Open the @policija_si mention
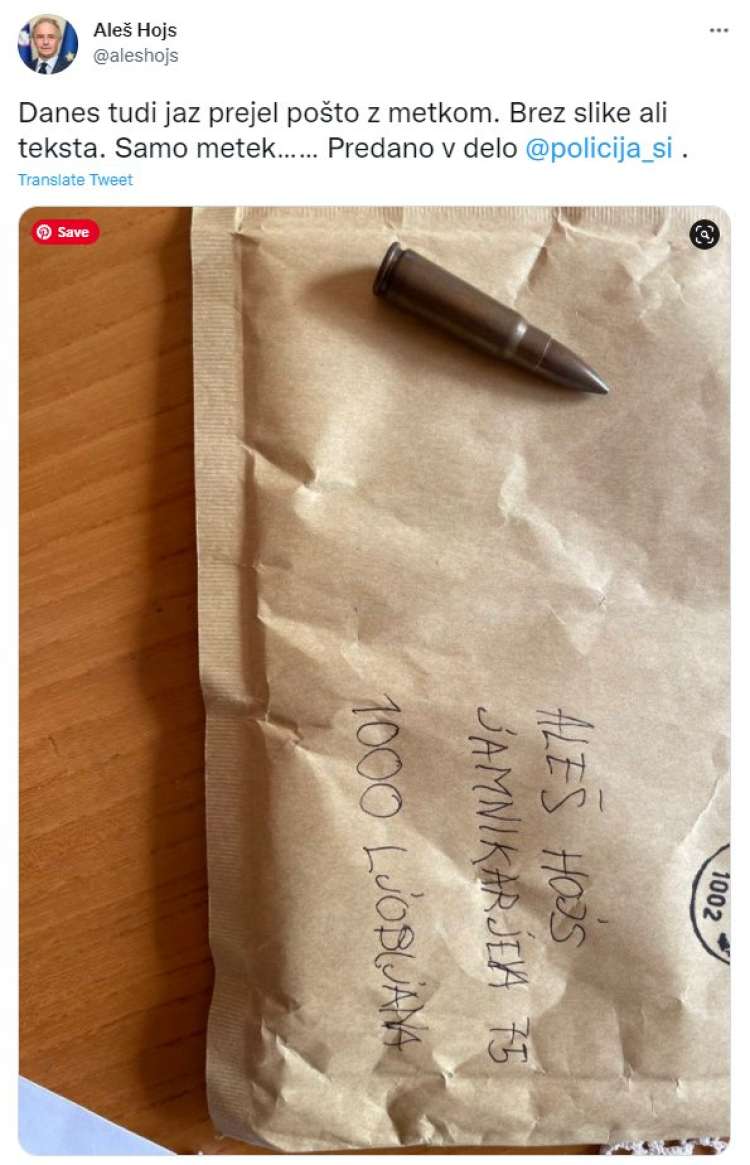750x1165 pixels. click(x=599, y=151)
